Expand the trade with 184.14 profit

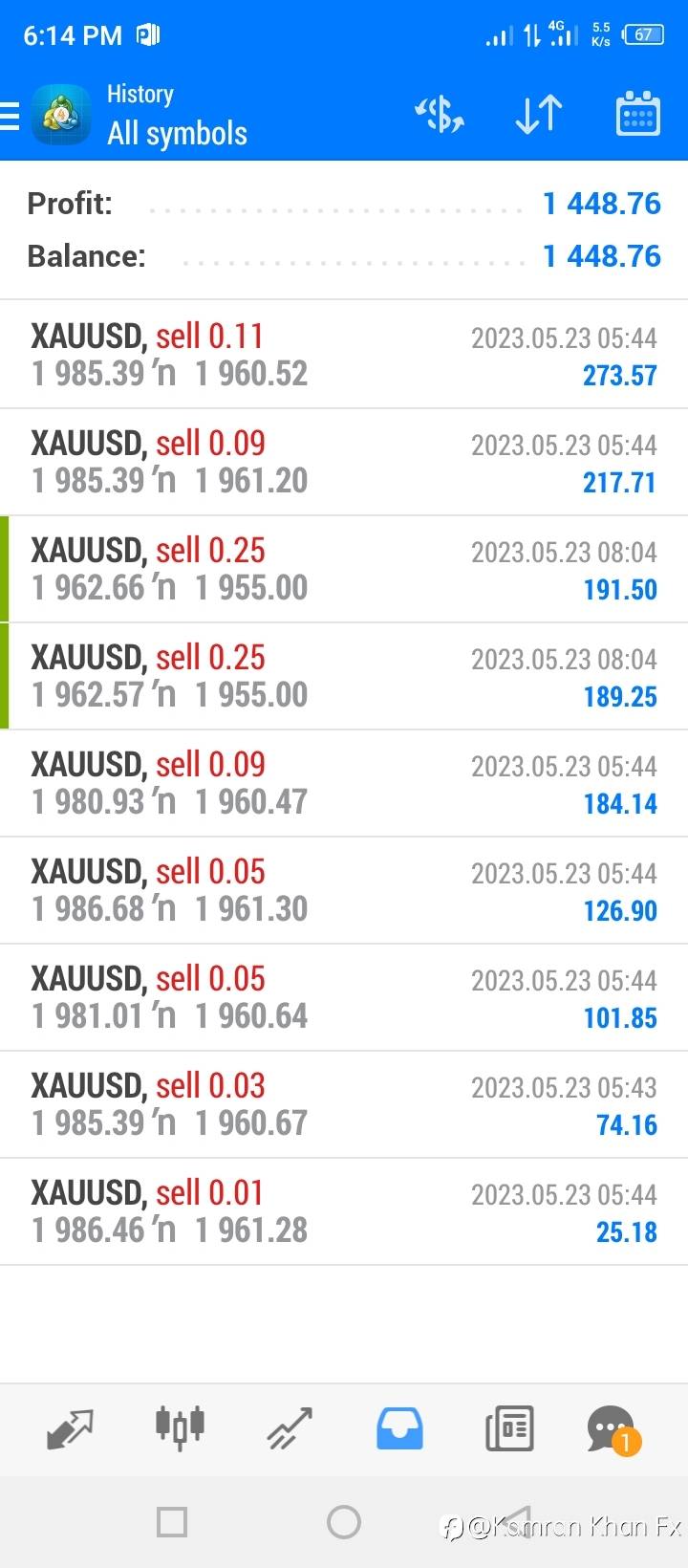click(344, 783)
